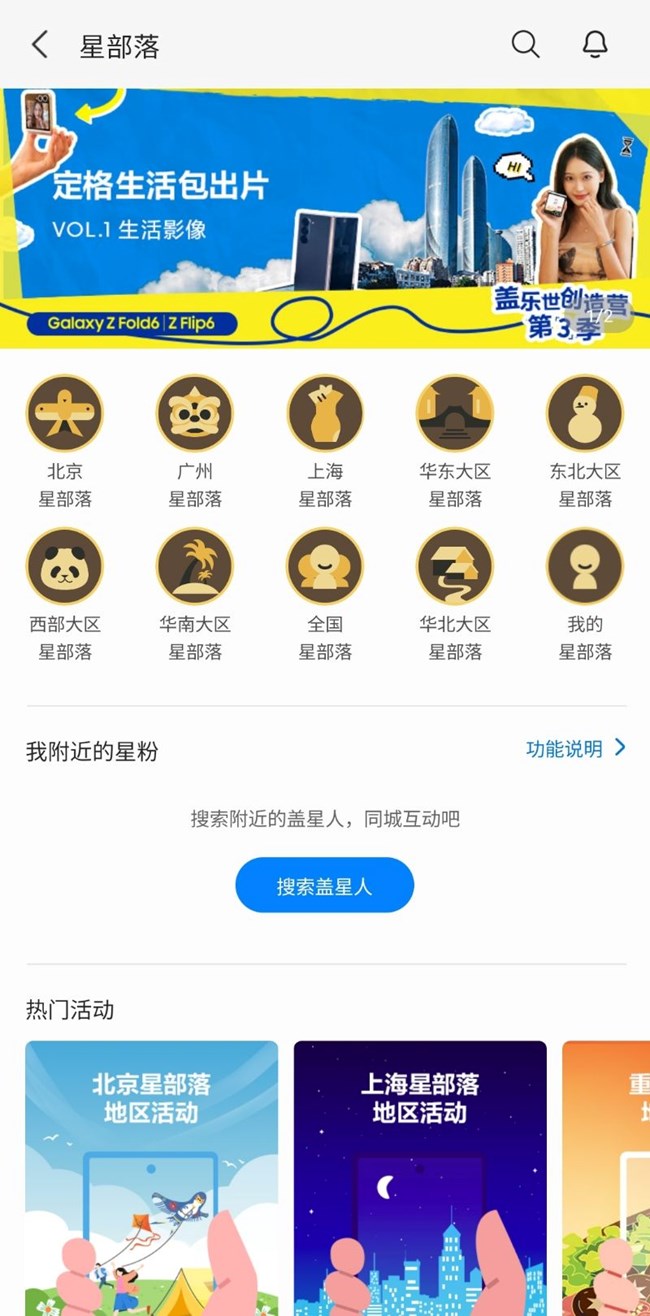Tap the 搜索盖星人 button
This screenshot has height=1316, width=650.
point(325,885)
